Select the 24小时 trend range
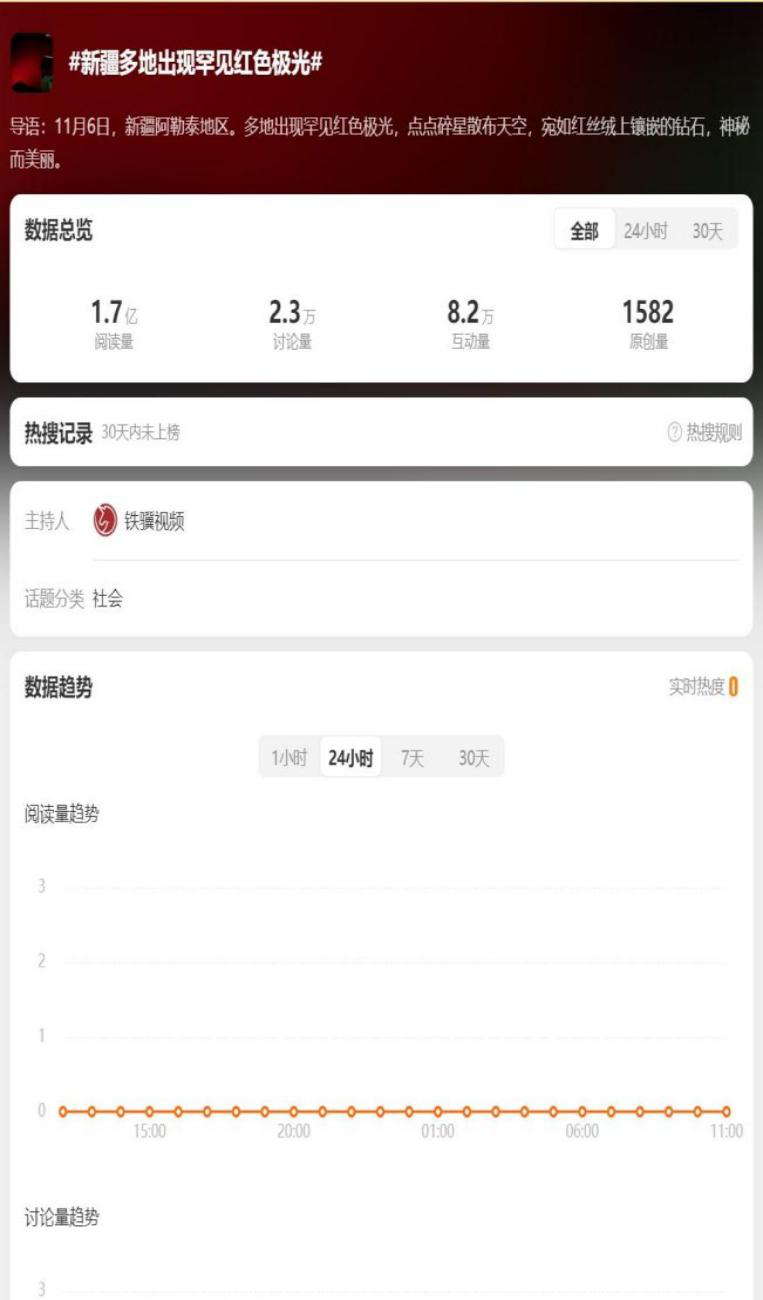Screen dimensions: 763x1300 pyautogui.click(x=350, y=758)
